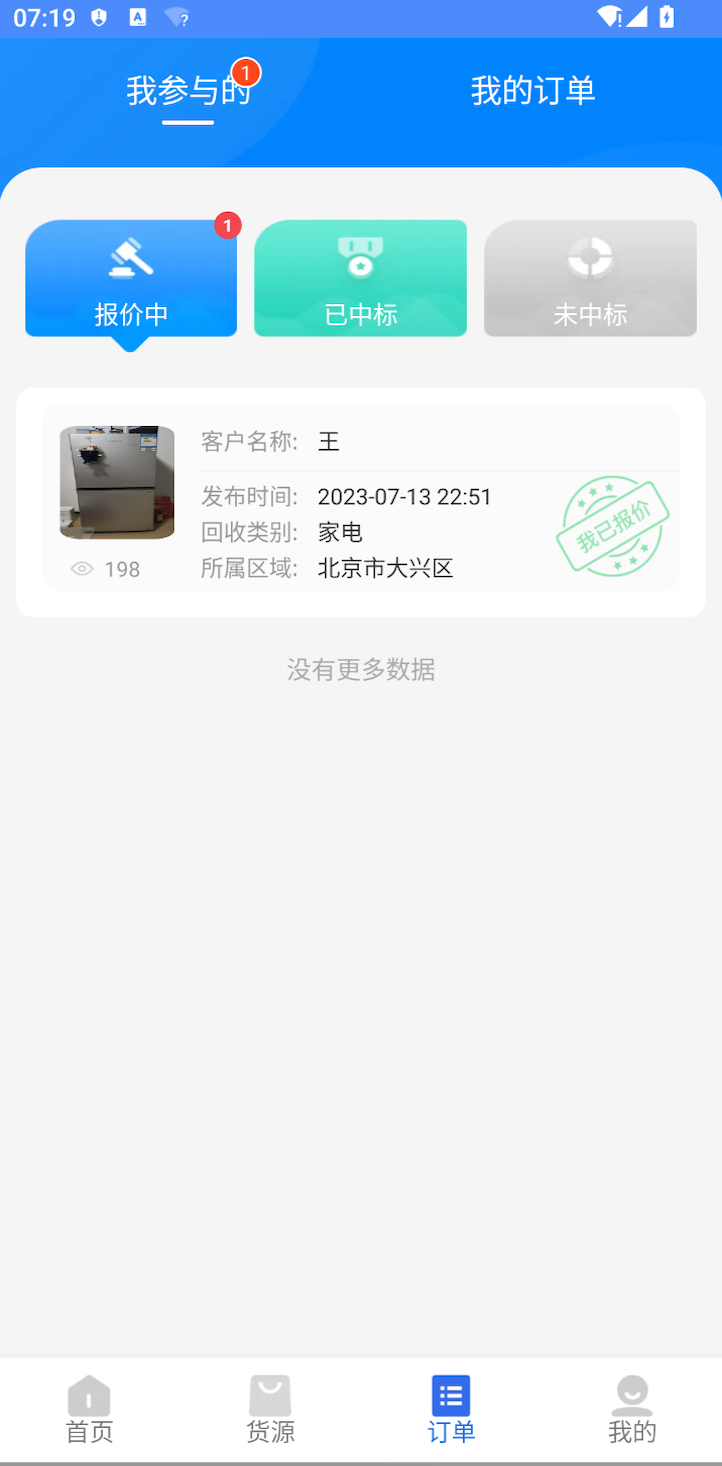The height and width of the screenshot is (1466, 722).
Task: Switch to the 我的订单 tab
Action: [532, 89]
